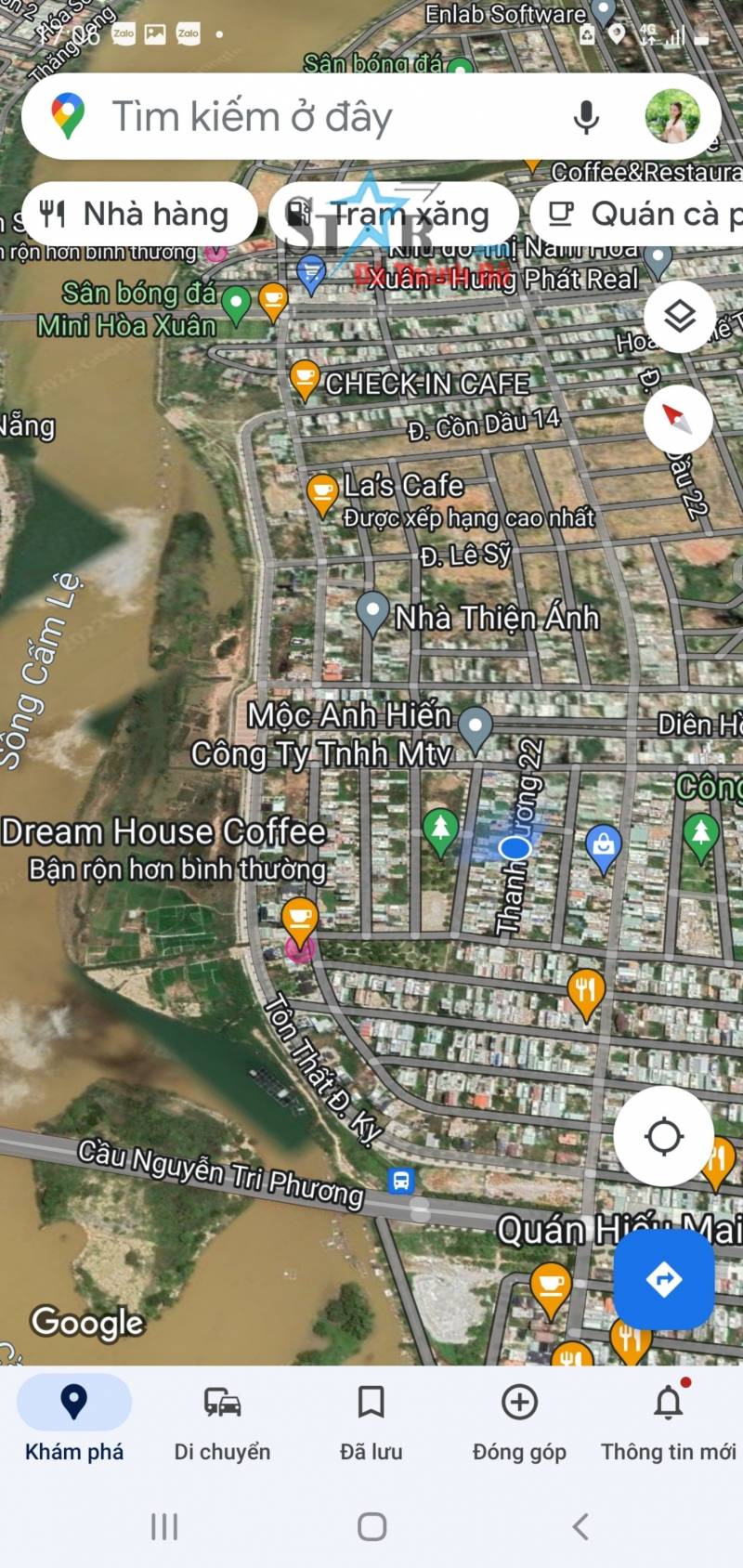The width and height of the screenshot is (743, 1568).
Task: Open the Thông tin mới tab
Action: 669,1419
